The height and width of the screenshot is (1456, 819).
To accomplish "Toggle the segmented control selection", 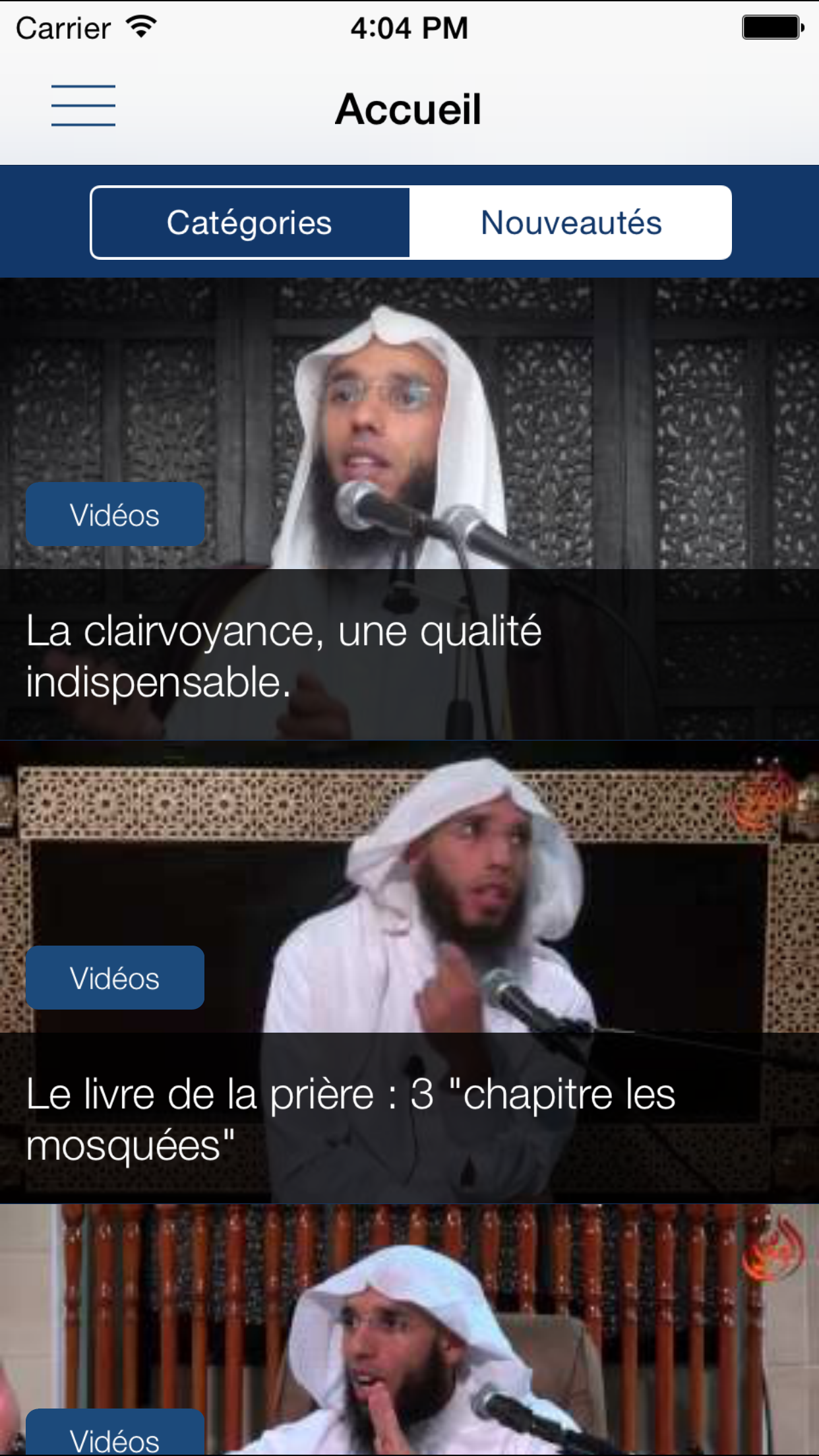I will (x=570, y=222).
